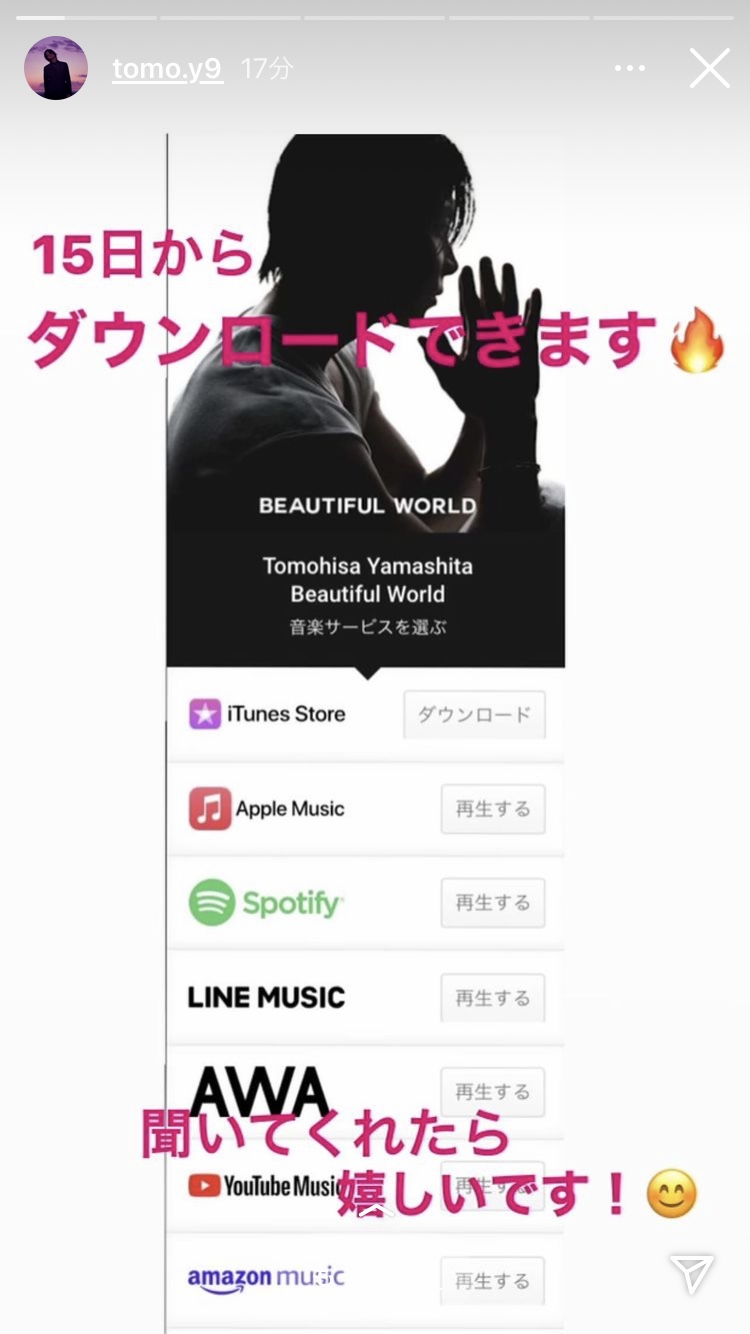Open the tomo.y9 username link
The height and width of the screenshot is (1334, 750).
[167, 69]
